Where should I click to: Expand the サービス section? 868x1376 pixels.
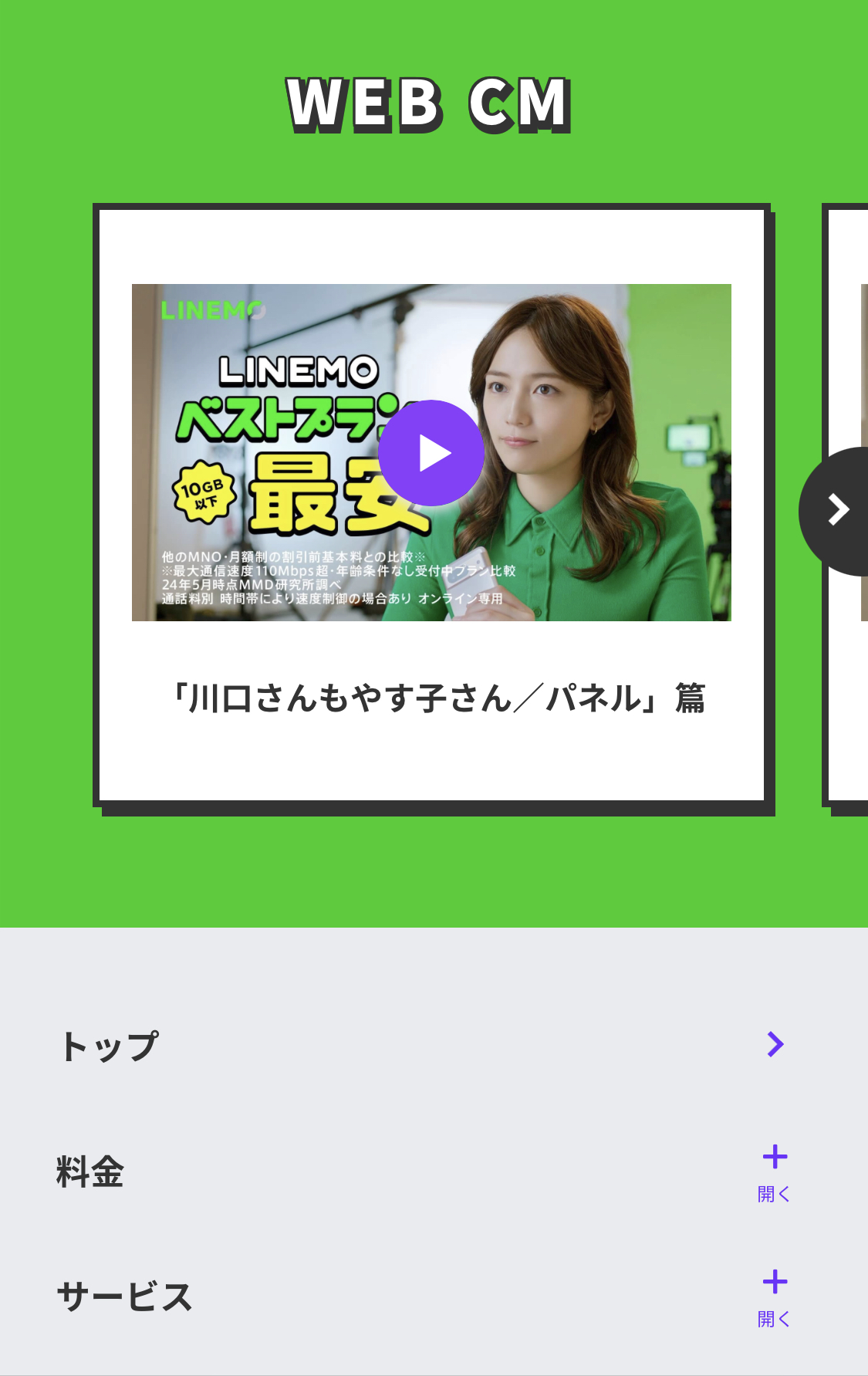pos(774,1297)
